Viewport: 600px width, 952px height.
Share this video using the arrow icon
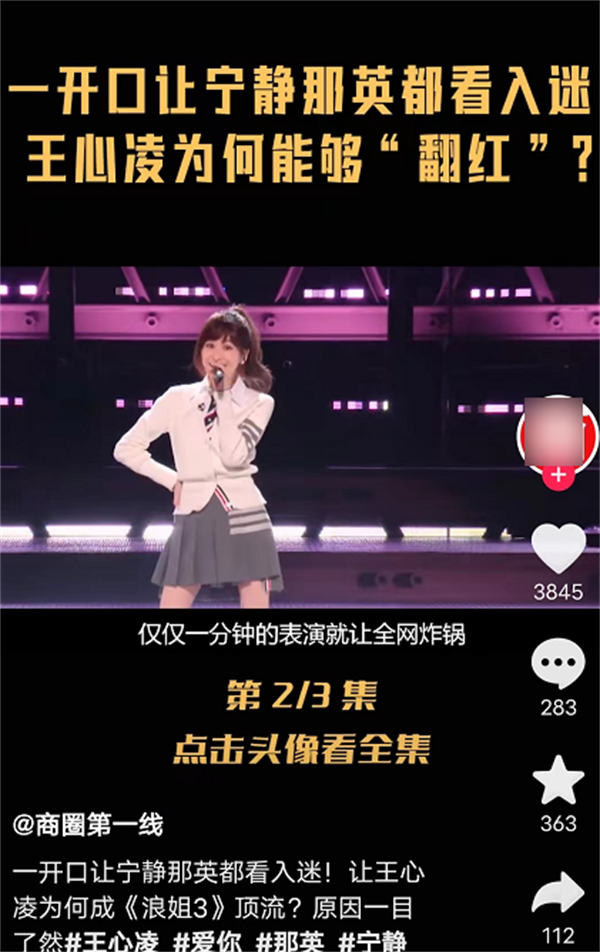(558, 893)
